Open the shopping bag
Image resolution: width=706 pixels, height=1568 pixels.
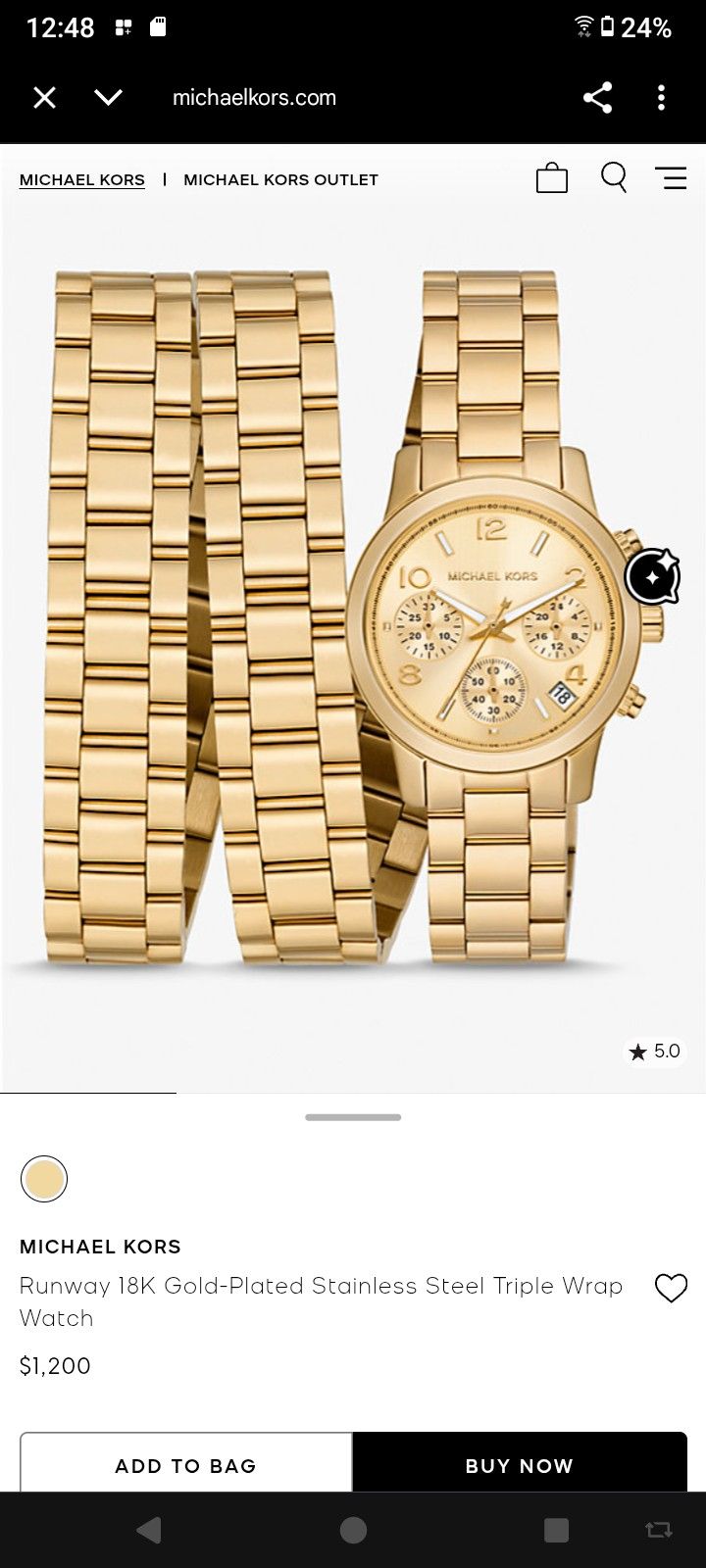(551, 178)
